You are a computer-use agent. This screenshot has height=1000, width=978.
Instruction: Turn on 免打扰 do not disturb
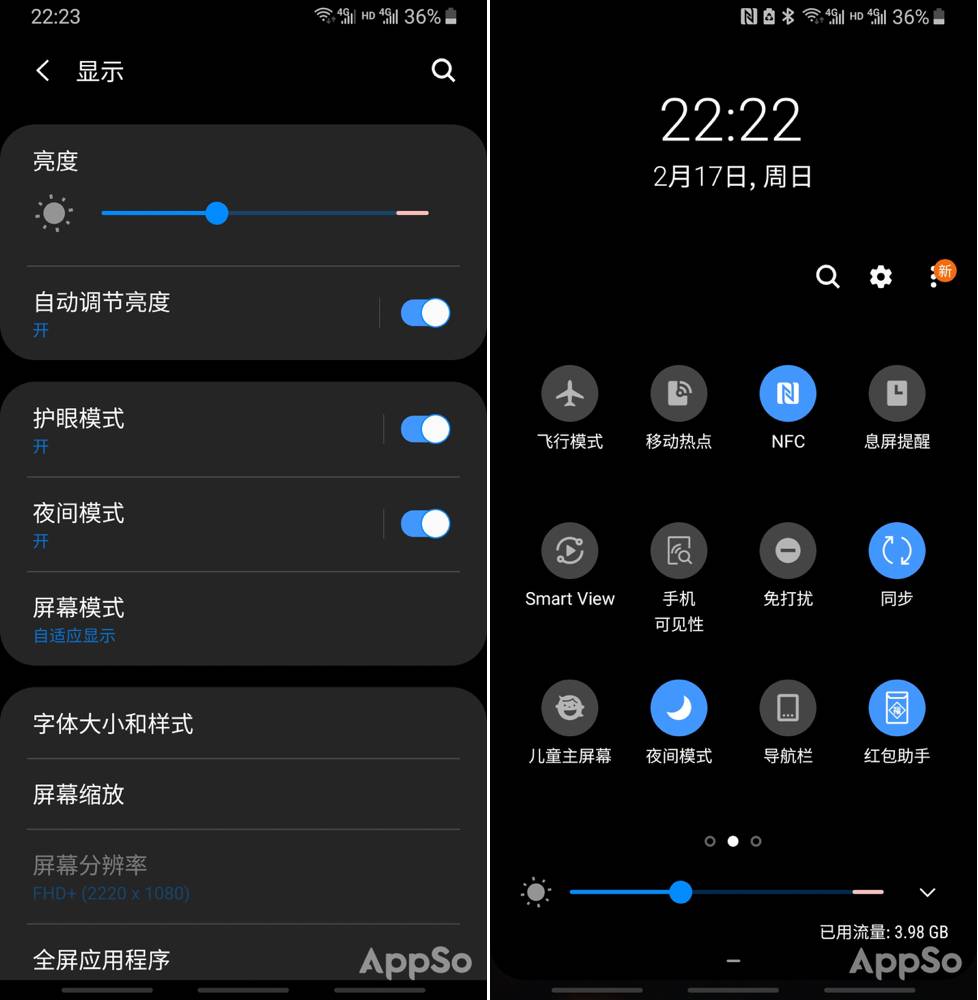(787, 549)
